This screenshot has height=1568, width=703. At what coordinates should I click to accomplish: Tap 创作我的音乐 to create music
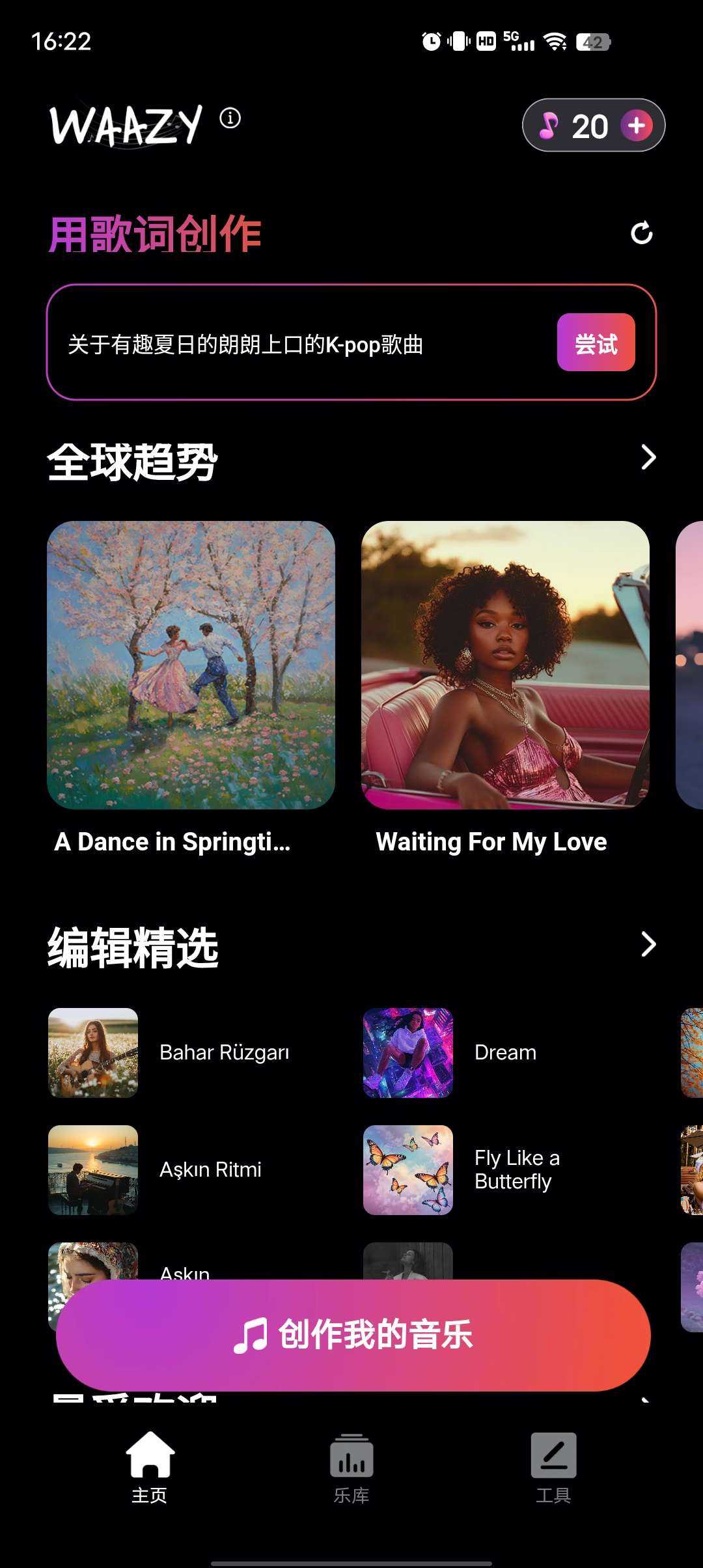353,1335
